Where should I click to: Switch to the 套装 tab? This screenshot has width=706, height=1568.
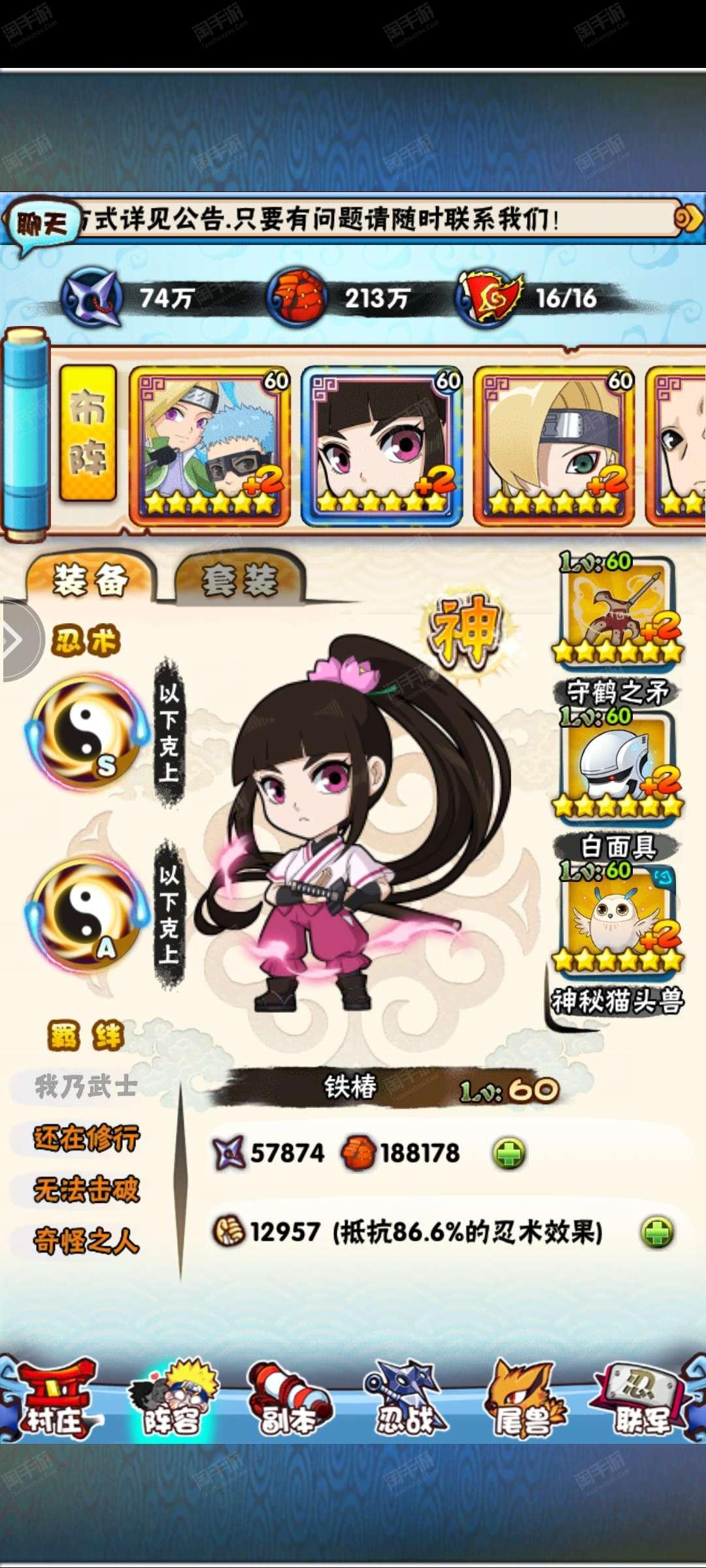pyautogui.click(x=239, y=580)
